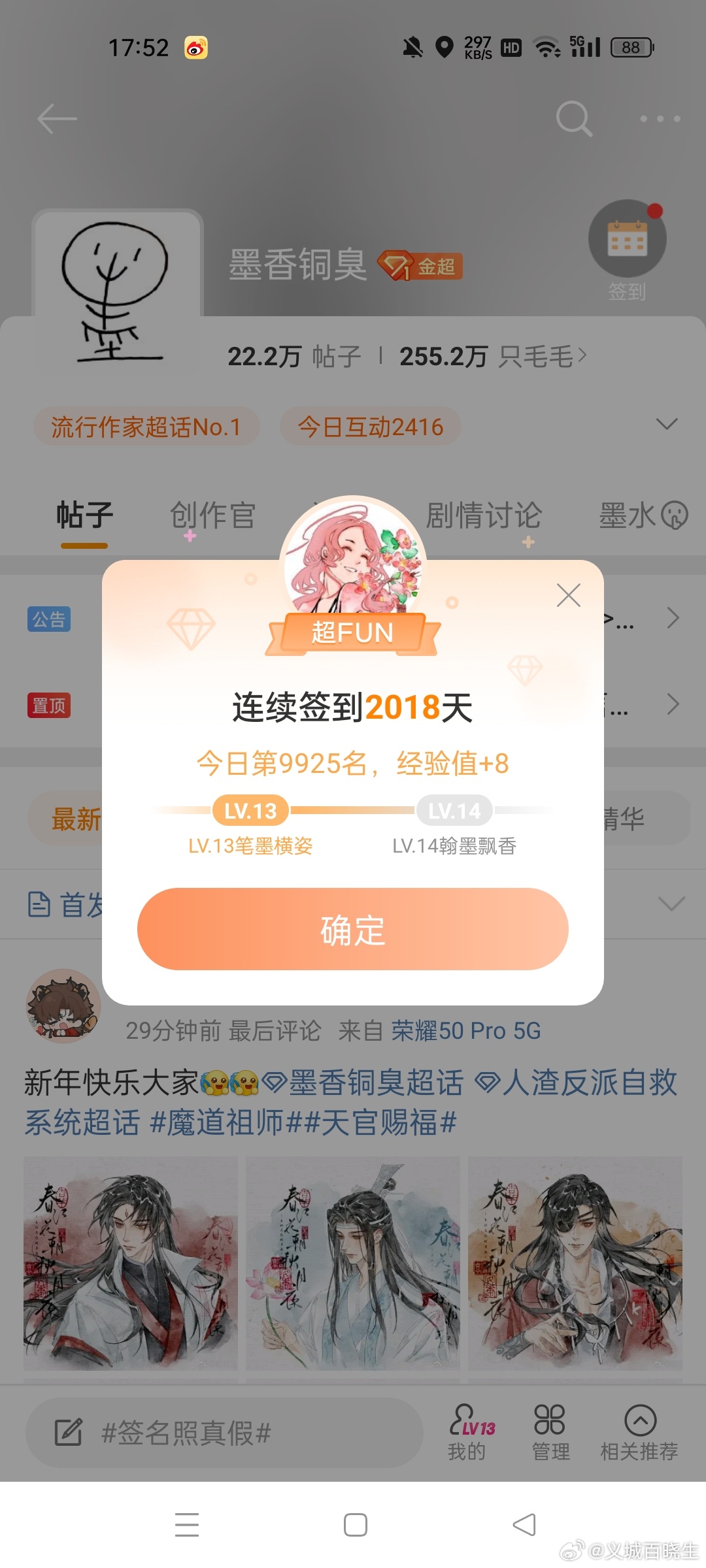706x1568 pixels.
Task: Open the 今日互动2416 chip
Action: tap(370, 427)
